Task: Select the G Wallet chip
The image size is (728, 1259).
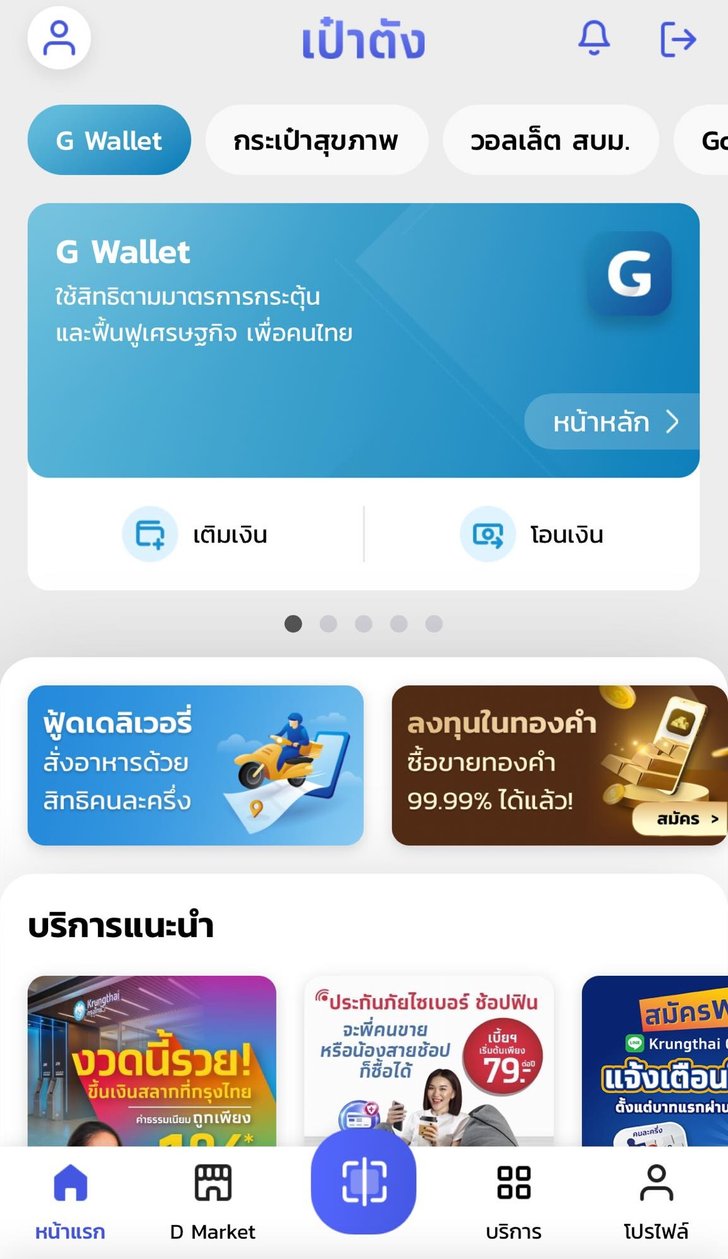Action: 109,140
